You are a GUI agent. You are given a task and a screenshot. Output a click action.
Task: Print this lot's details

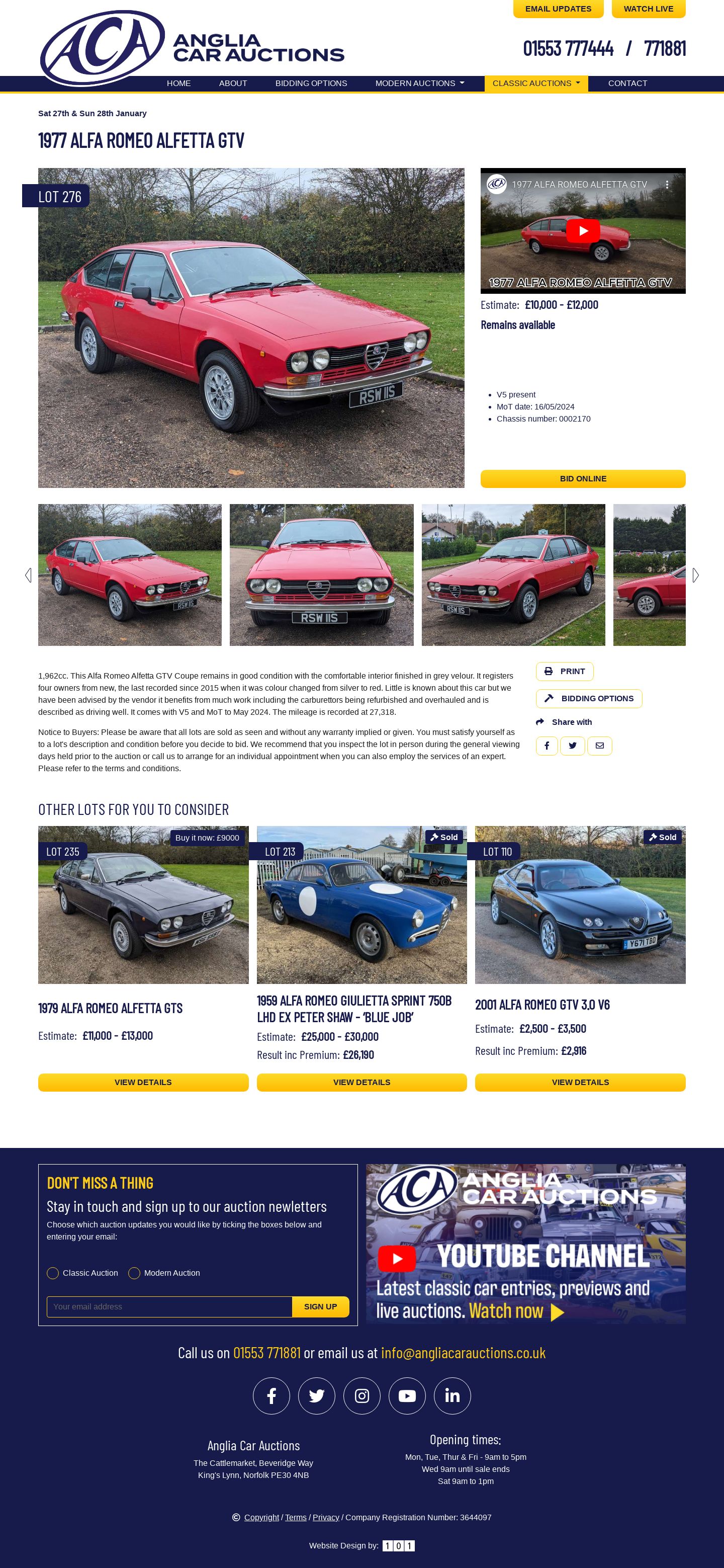click(564, 672)
